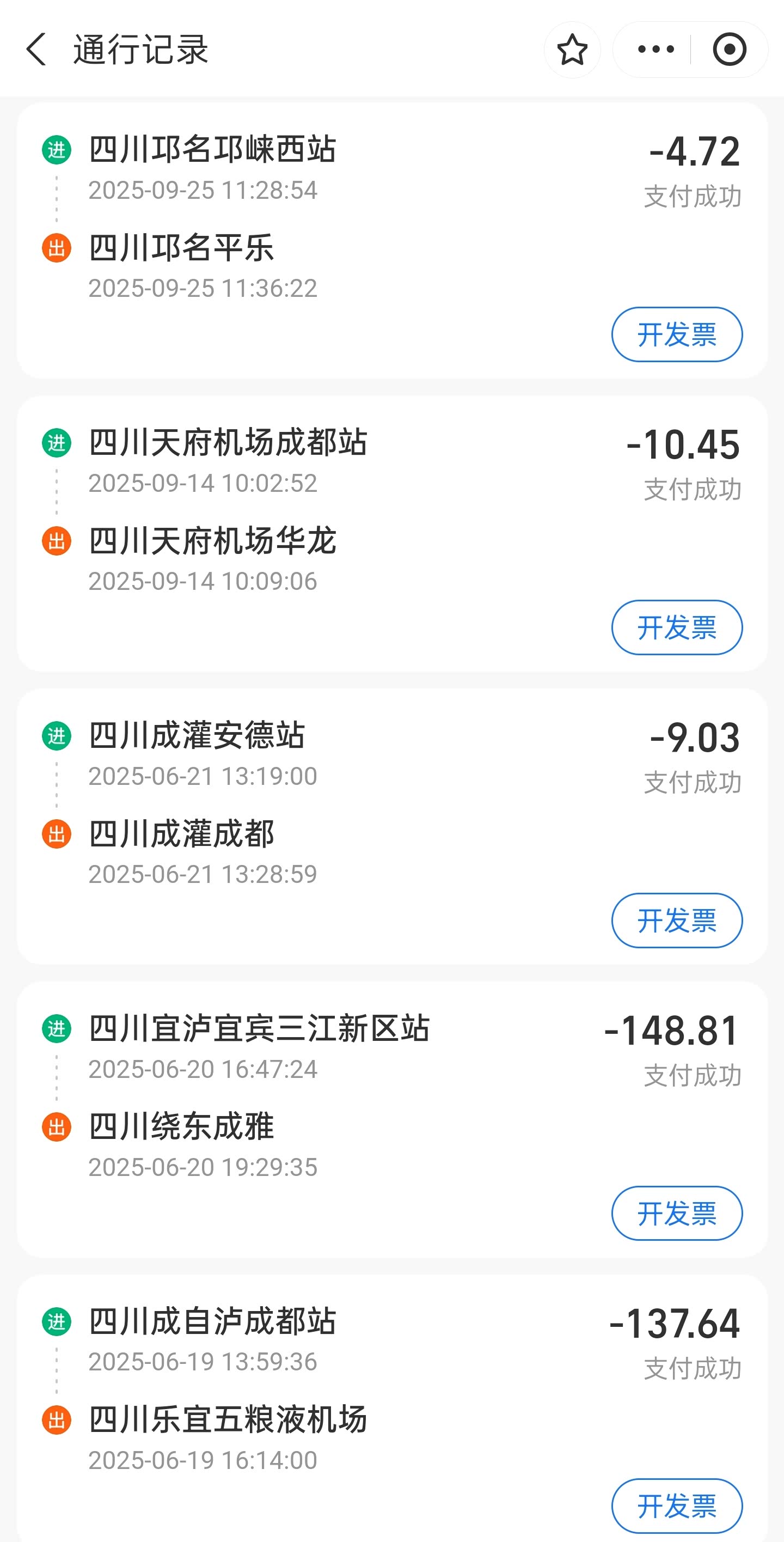The height and width of the screenshot is (1542, 784).
Task: Issue invoice for the -10.45 trip
Action: (x=676, y=627)
